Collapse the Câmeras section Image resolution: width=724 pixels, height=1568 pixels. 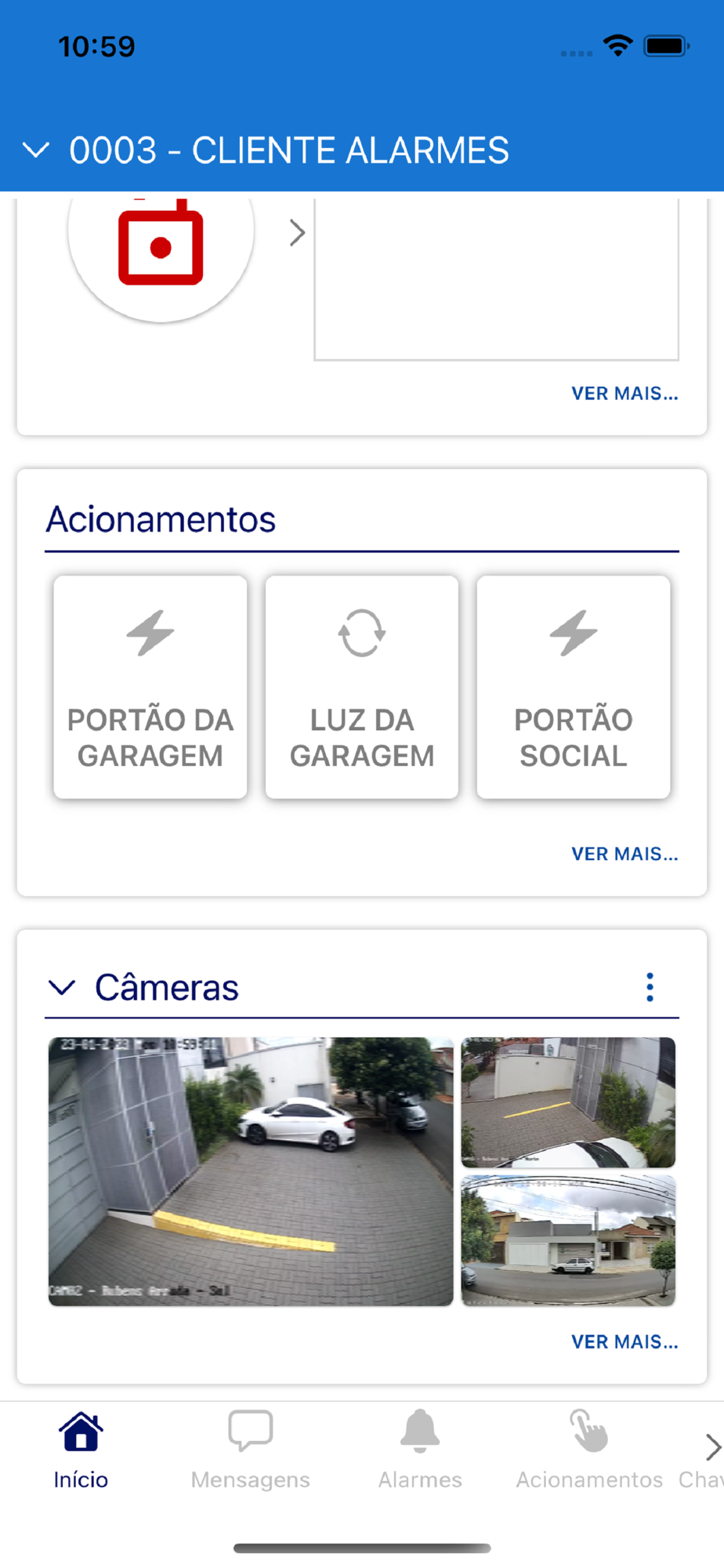click(x=62, y=987)
